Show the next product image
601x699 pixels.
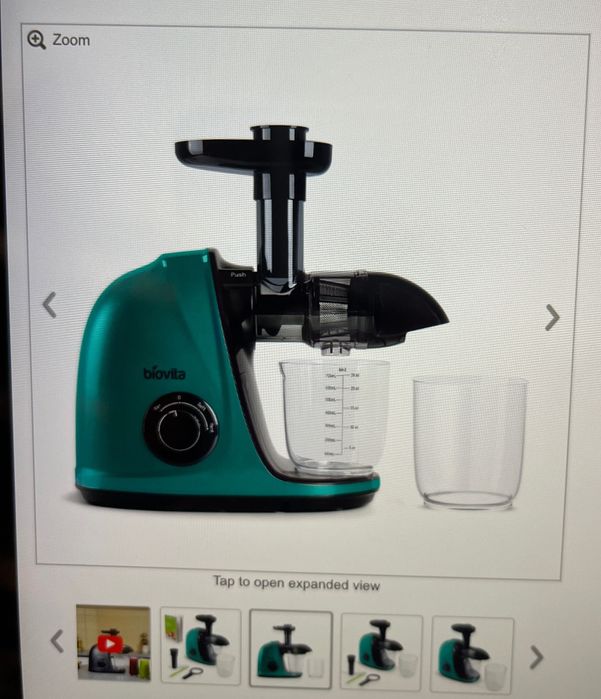[x=551, y=318]
